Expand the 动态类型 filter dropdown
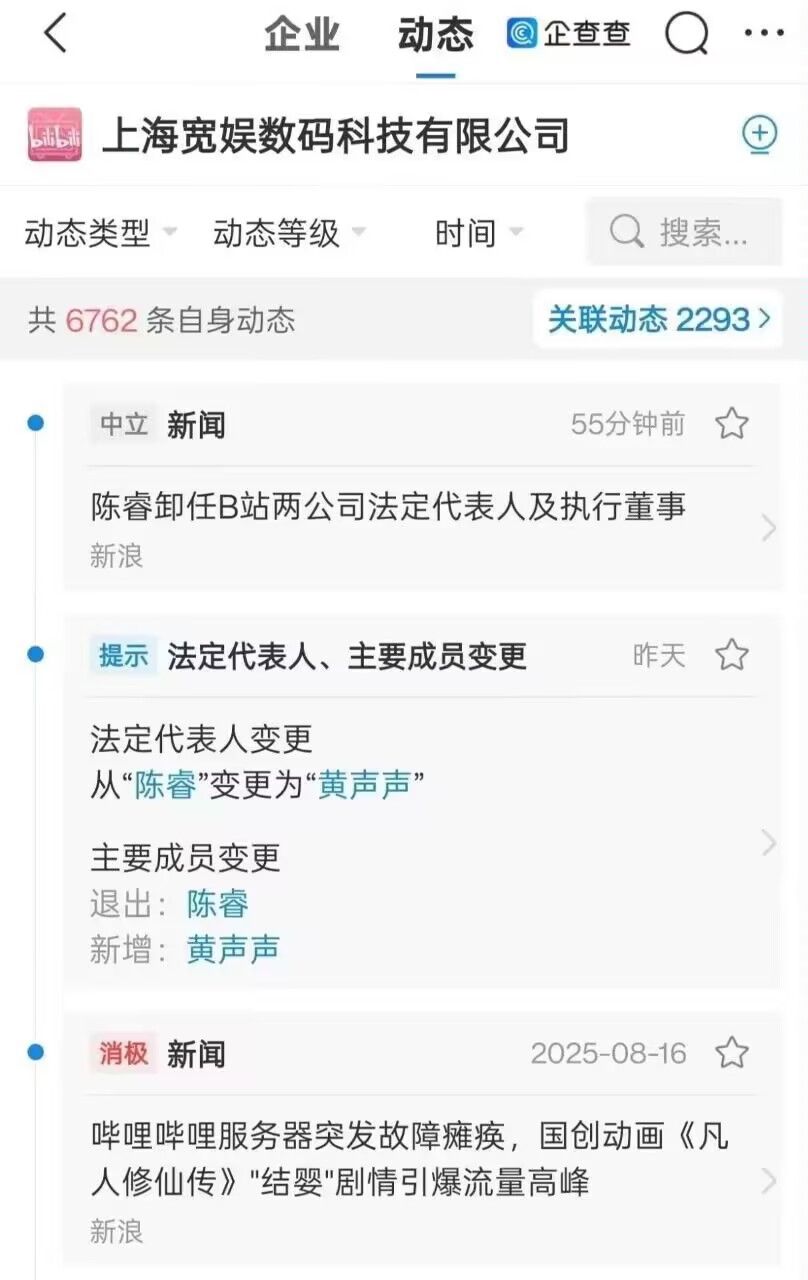This screenshot has height=1280, width=808. [x=100, y=234]
